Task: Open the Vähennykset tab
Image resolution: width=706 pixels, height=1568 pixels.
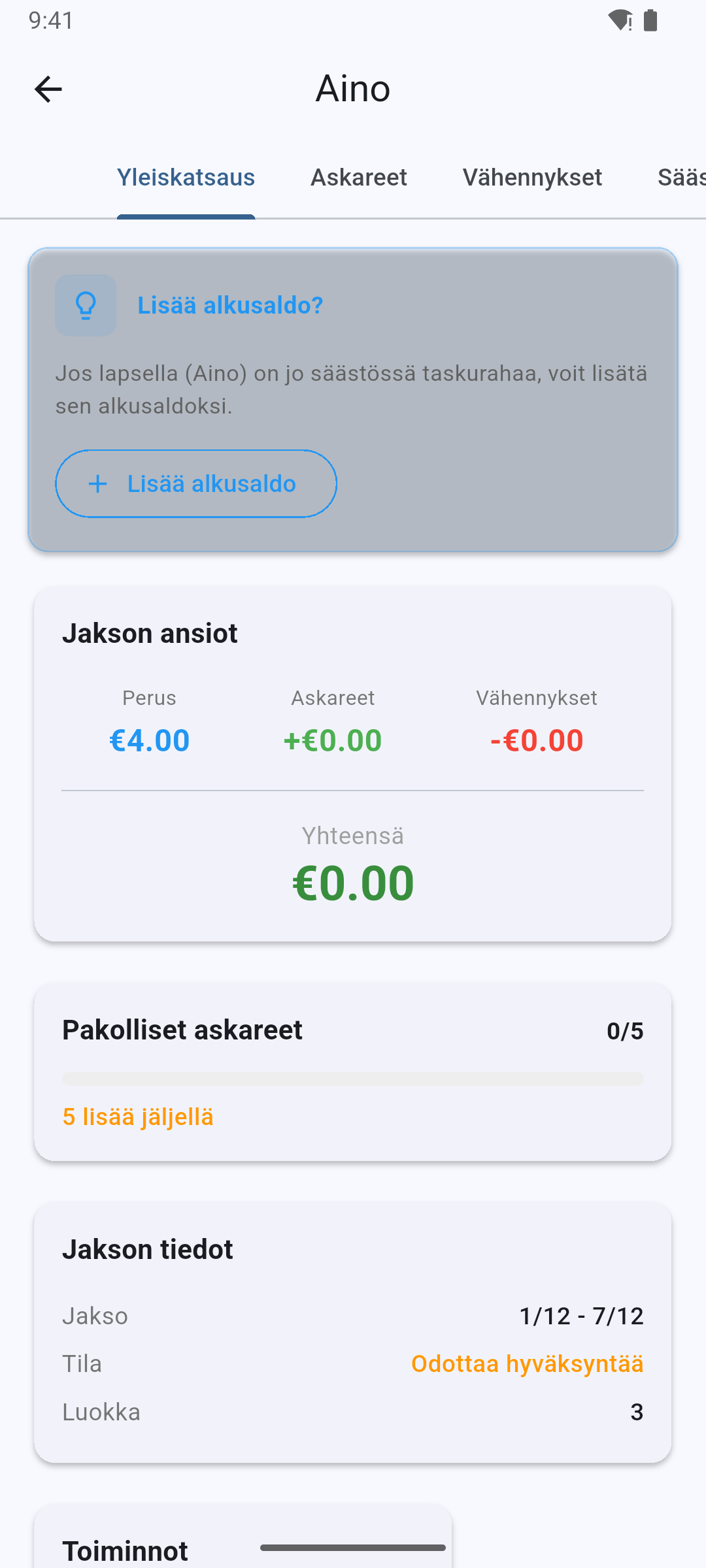Action: click(x=531, y=177)
